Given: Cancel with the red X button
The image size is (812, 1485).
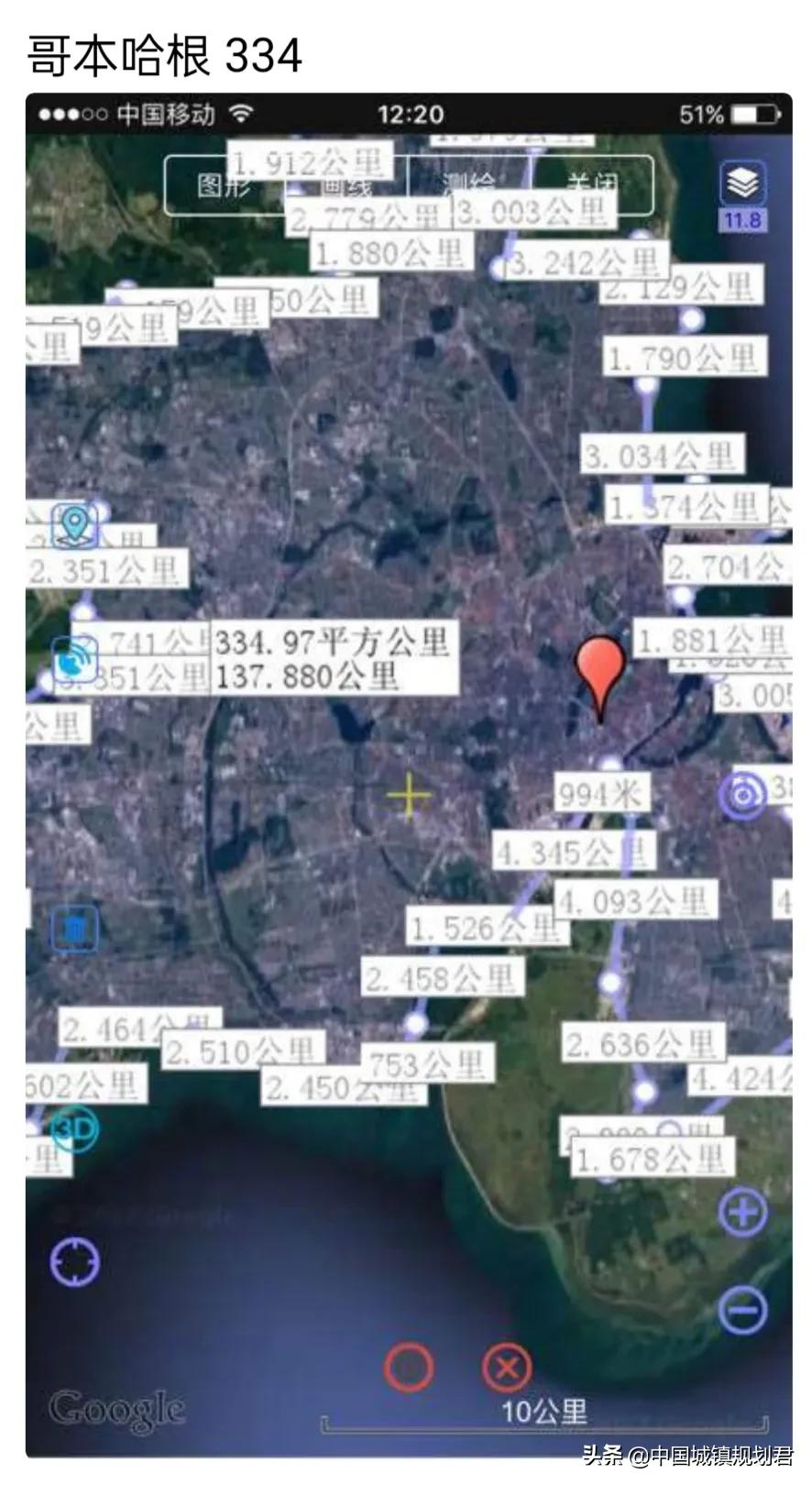Looking at the screenshot, I should 507,1368.
